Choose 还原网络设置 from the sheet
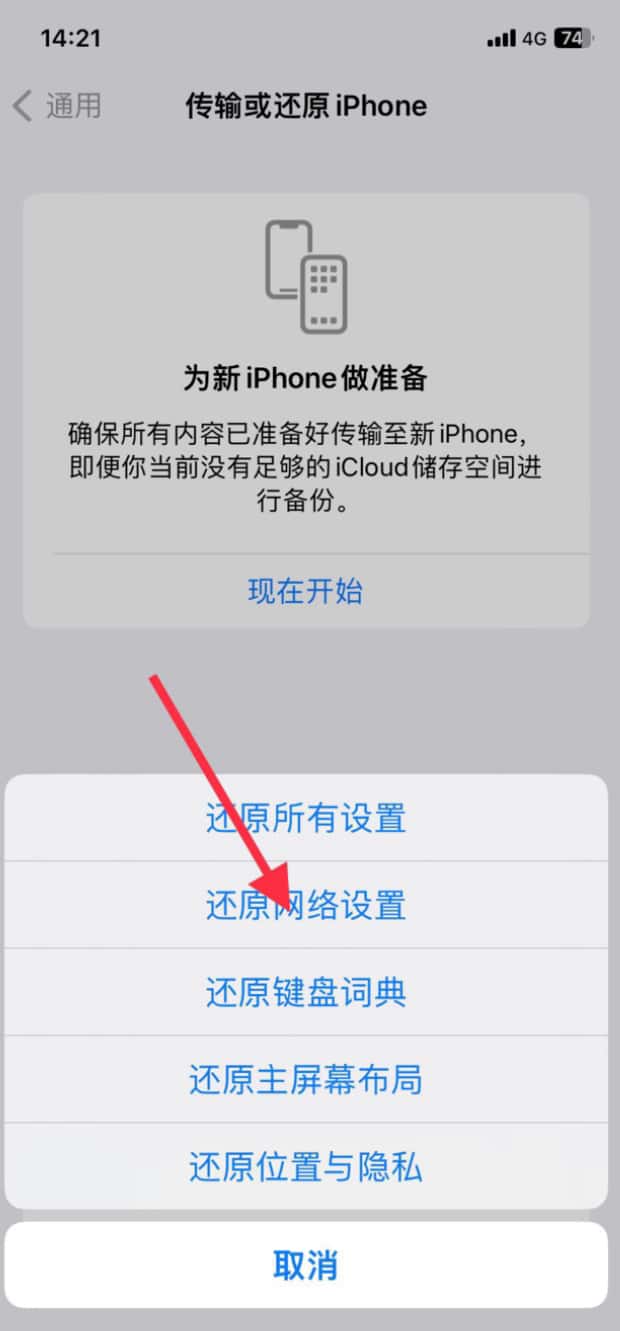The image size is (620, 1331). click(x=306, y=906)
